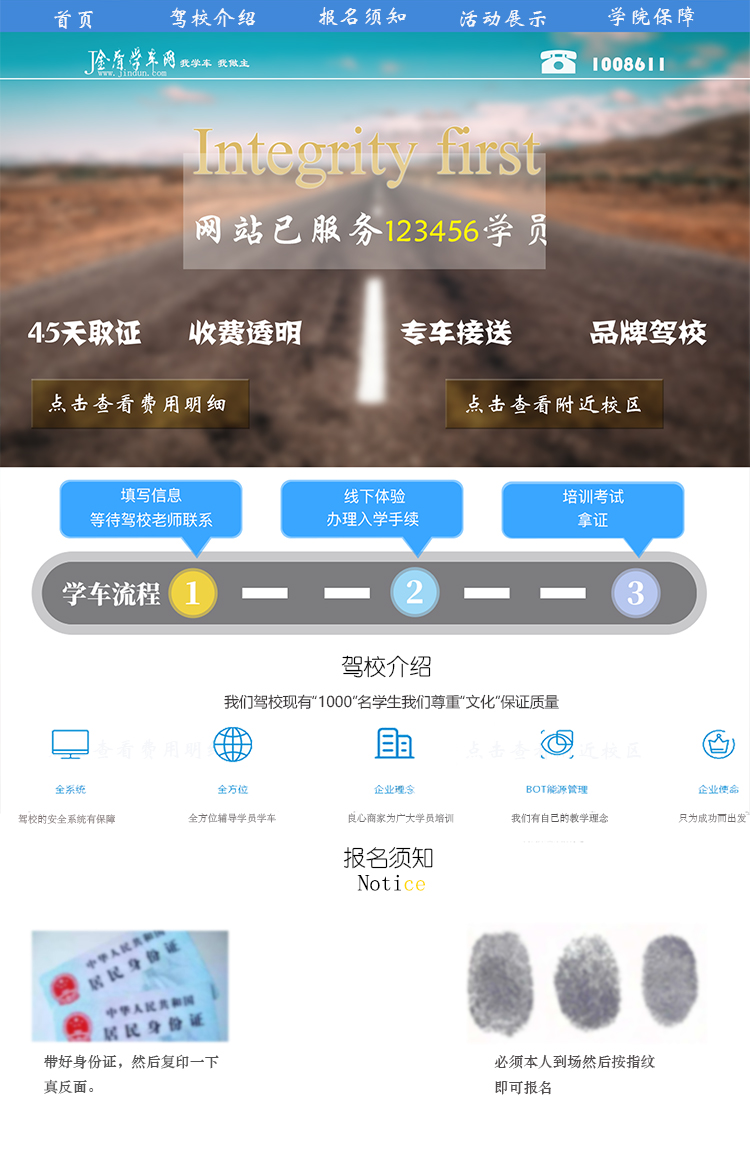Tap 点击查看附近校区 button

click(x=553, y=404)
